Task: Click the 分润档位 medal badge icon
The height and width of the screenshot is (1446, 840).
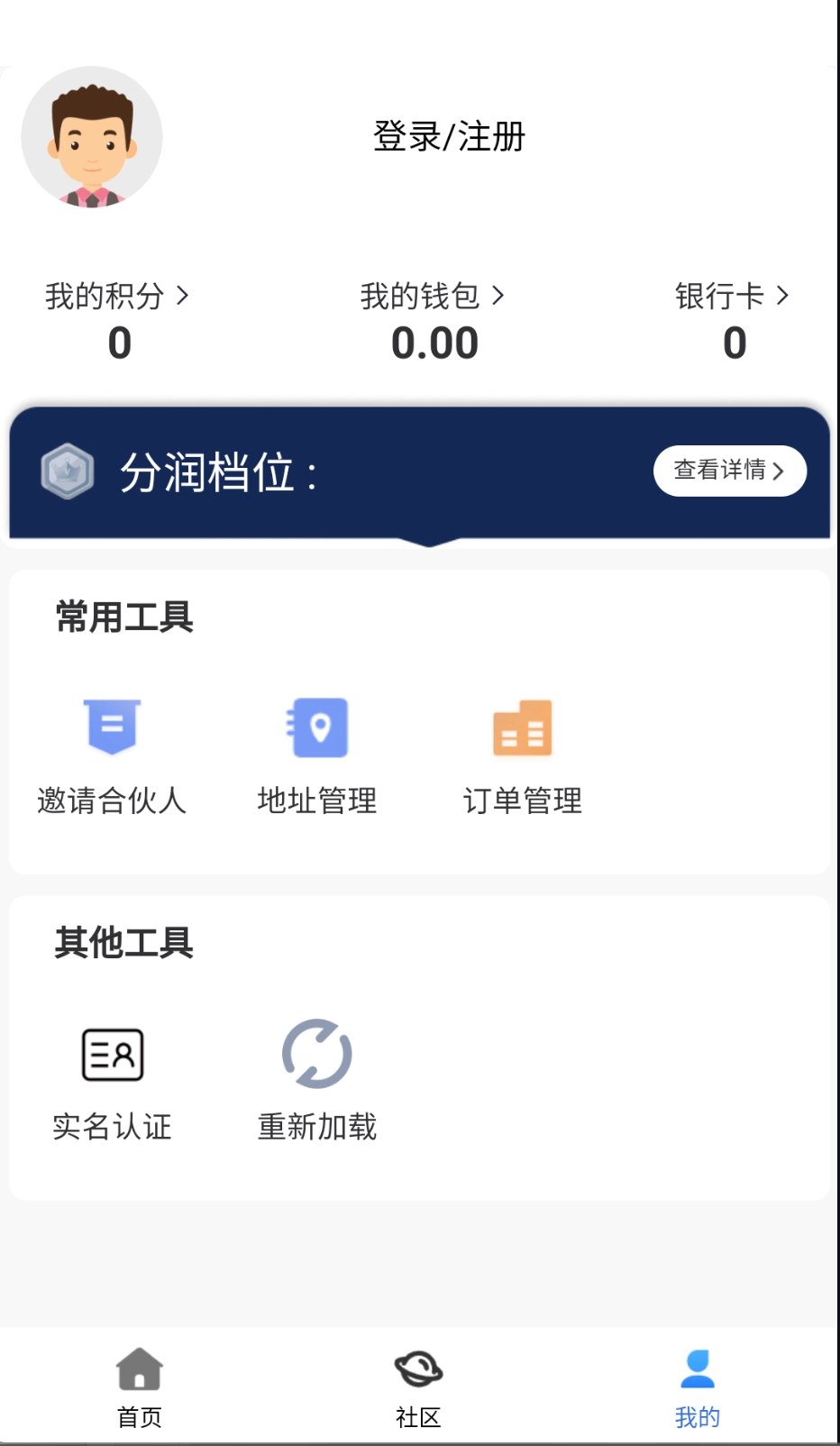Action: 67,471
